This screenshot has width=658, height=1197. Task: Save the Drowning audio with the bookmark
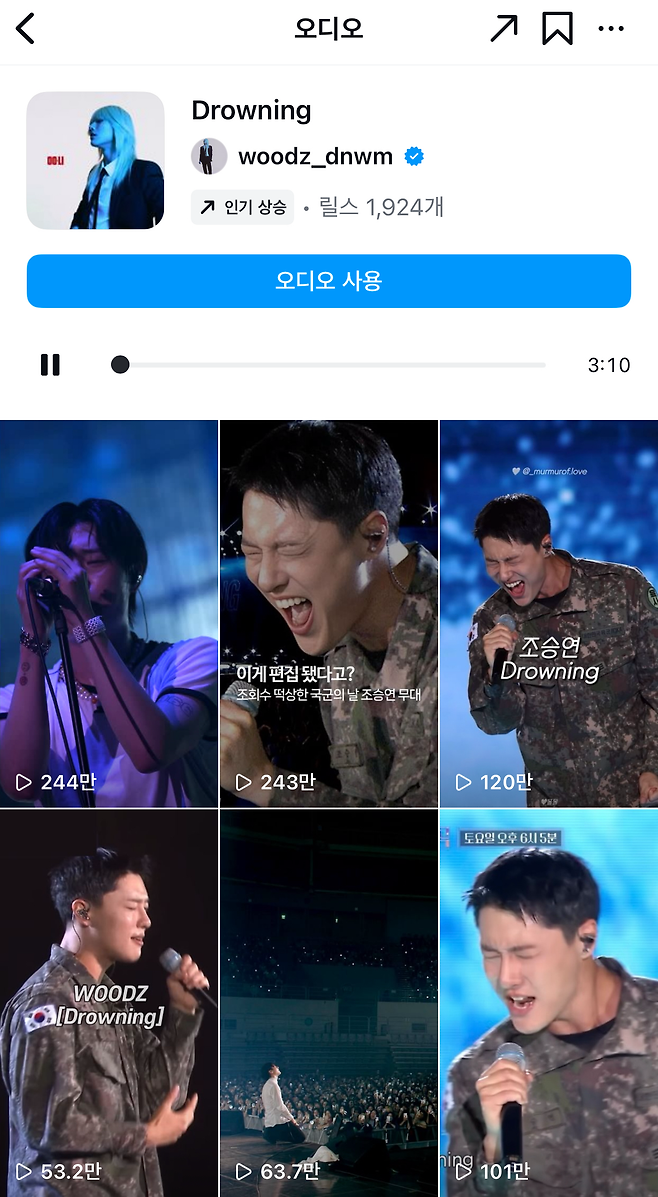[557, 29]
